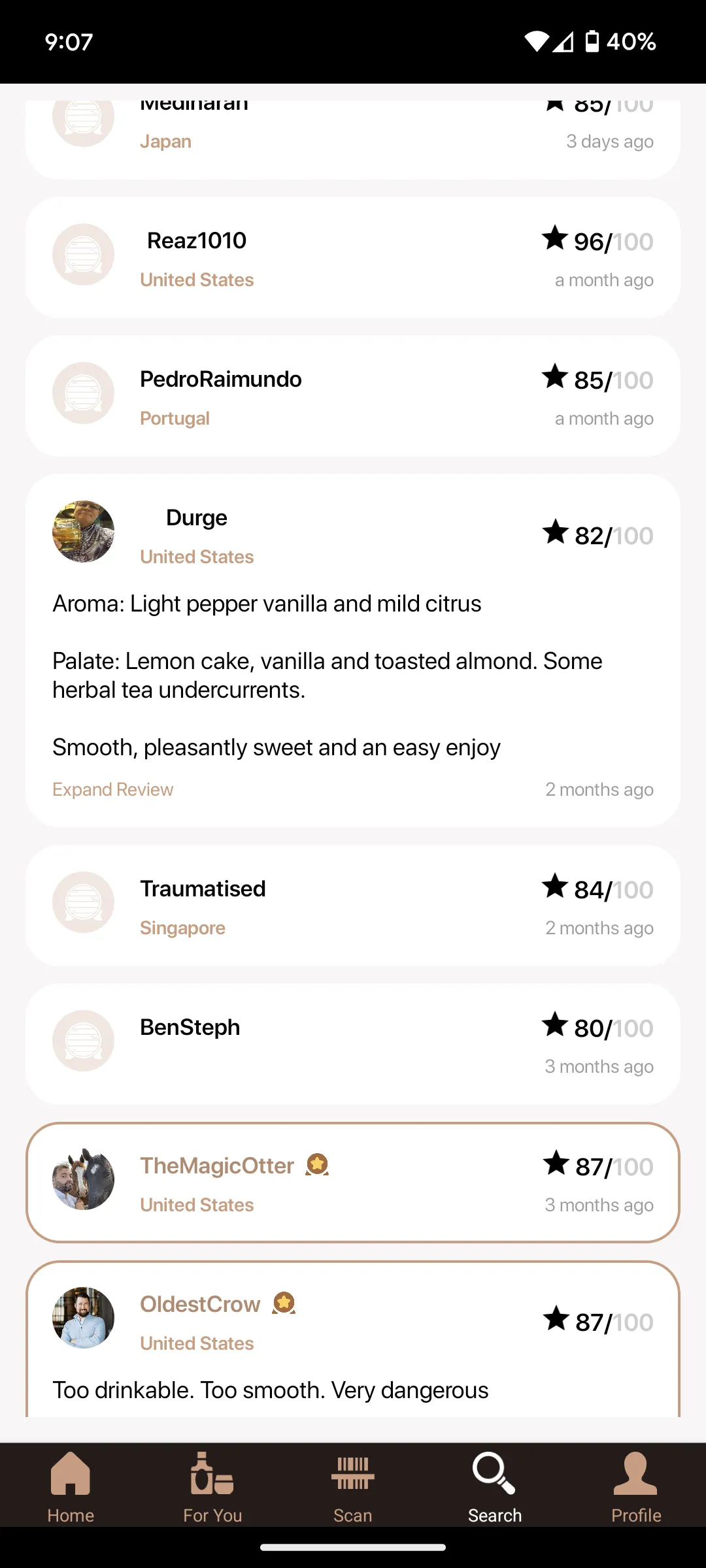Click OldestCrow's award badge icon
This screenshot has height=1568, width=706.
(284, 1303)
